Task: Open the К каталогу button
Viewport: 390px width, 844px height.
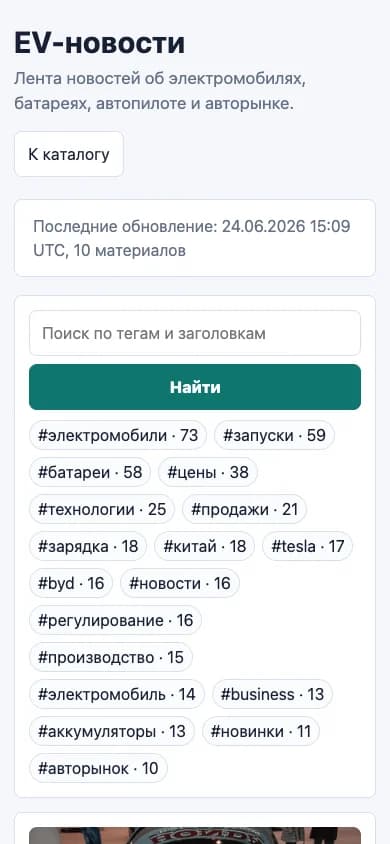Action: pos(69,154)
